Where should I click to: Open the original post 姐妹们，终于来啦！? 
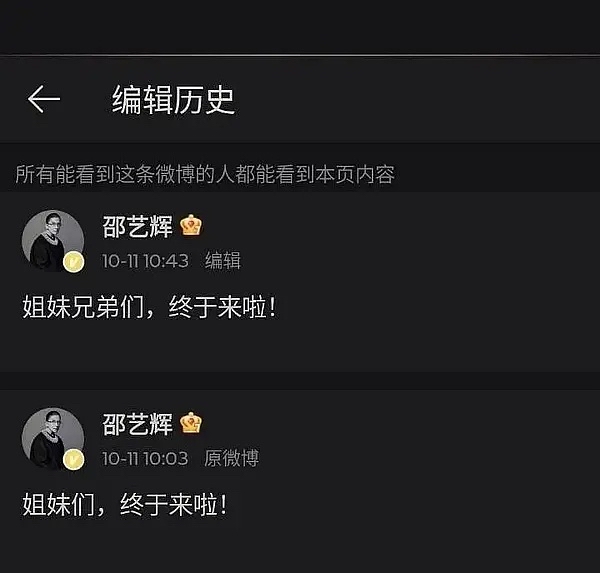(x=126, y=504)
